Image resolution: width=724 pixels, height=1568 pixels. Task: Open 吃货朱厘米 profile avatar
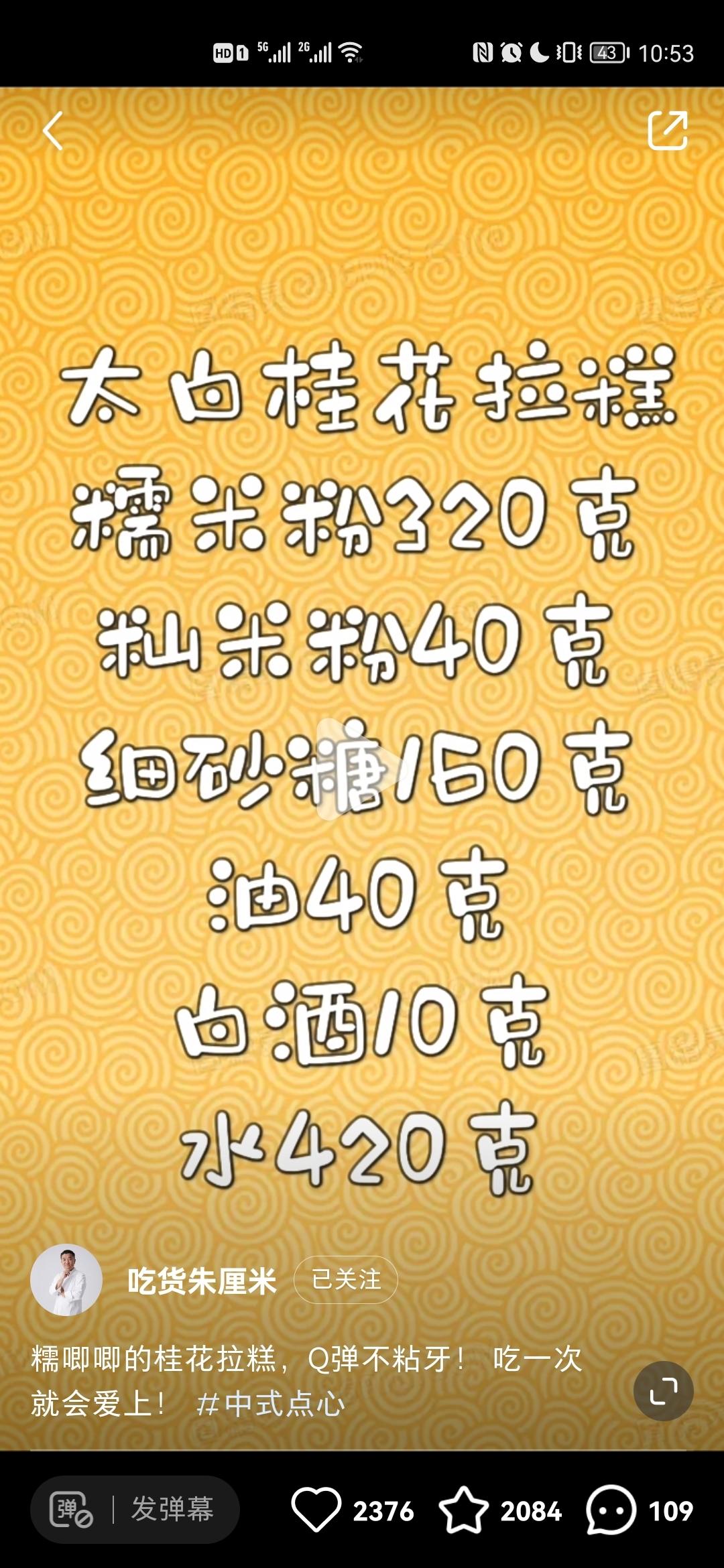coord(66,1280)
